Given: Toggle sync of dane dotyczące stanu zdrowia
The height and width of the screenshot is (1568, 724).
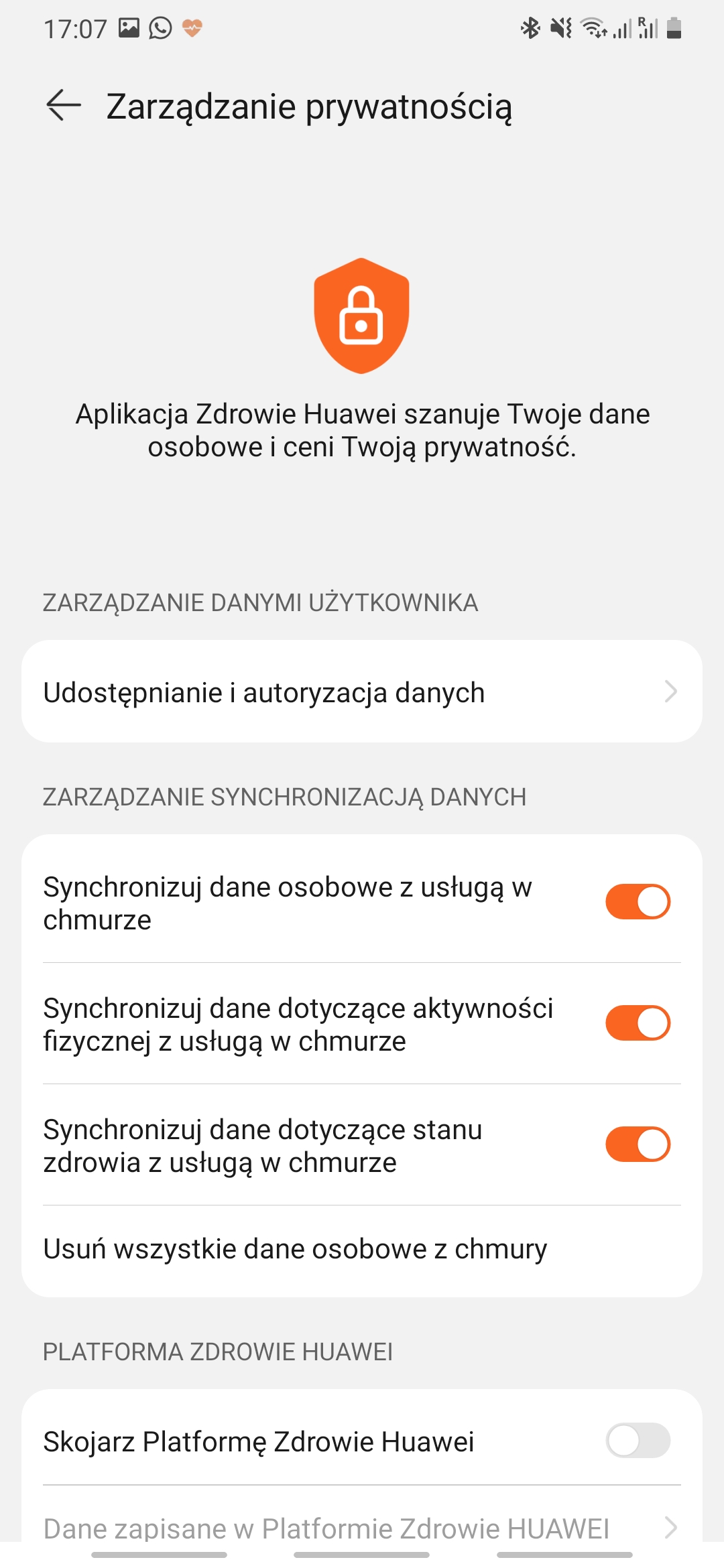Looking at the screenshot, I should click(x=638, y=1145).
